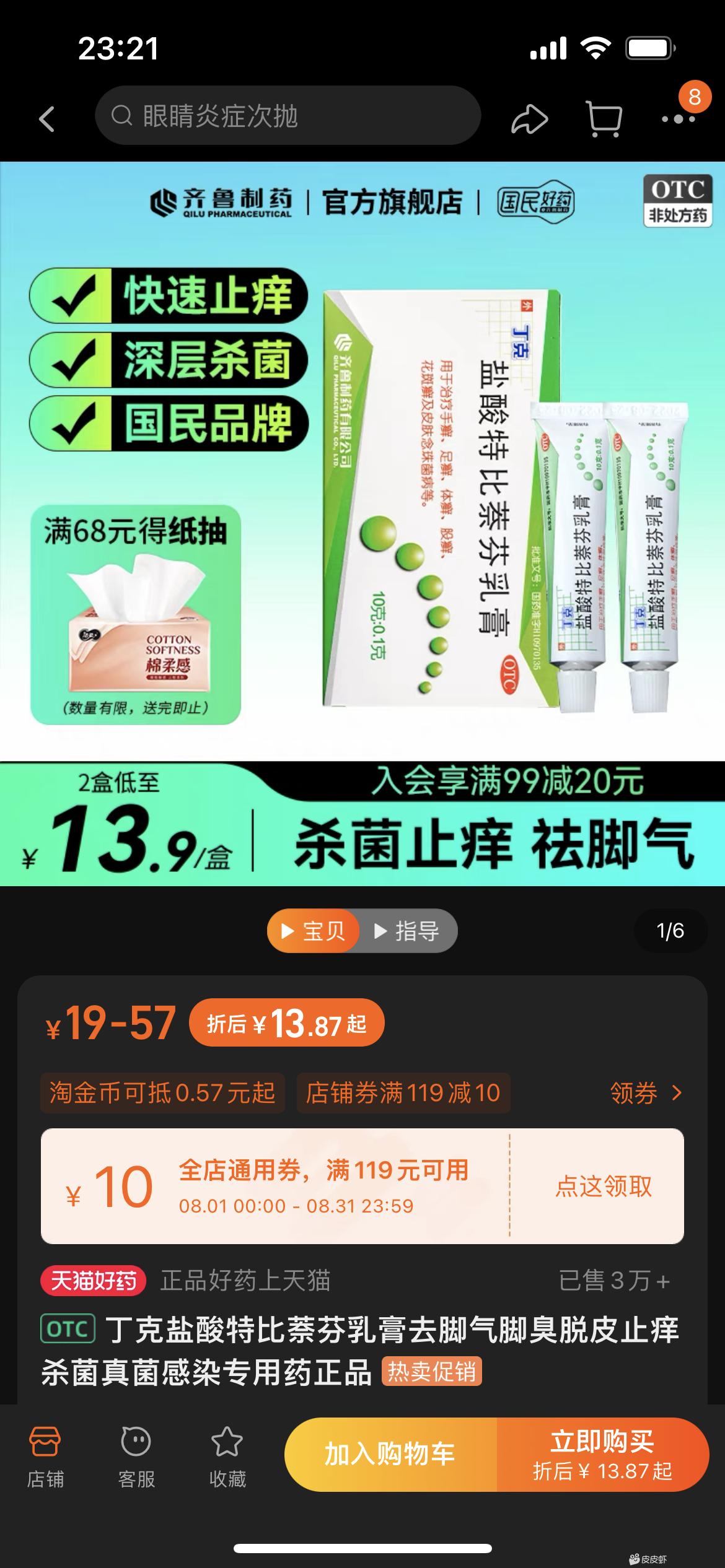The image size is (725, 1568).
Task: Claim the ¥10 coupon via 点这领取
Action: tap(603, 1187)
